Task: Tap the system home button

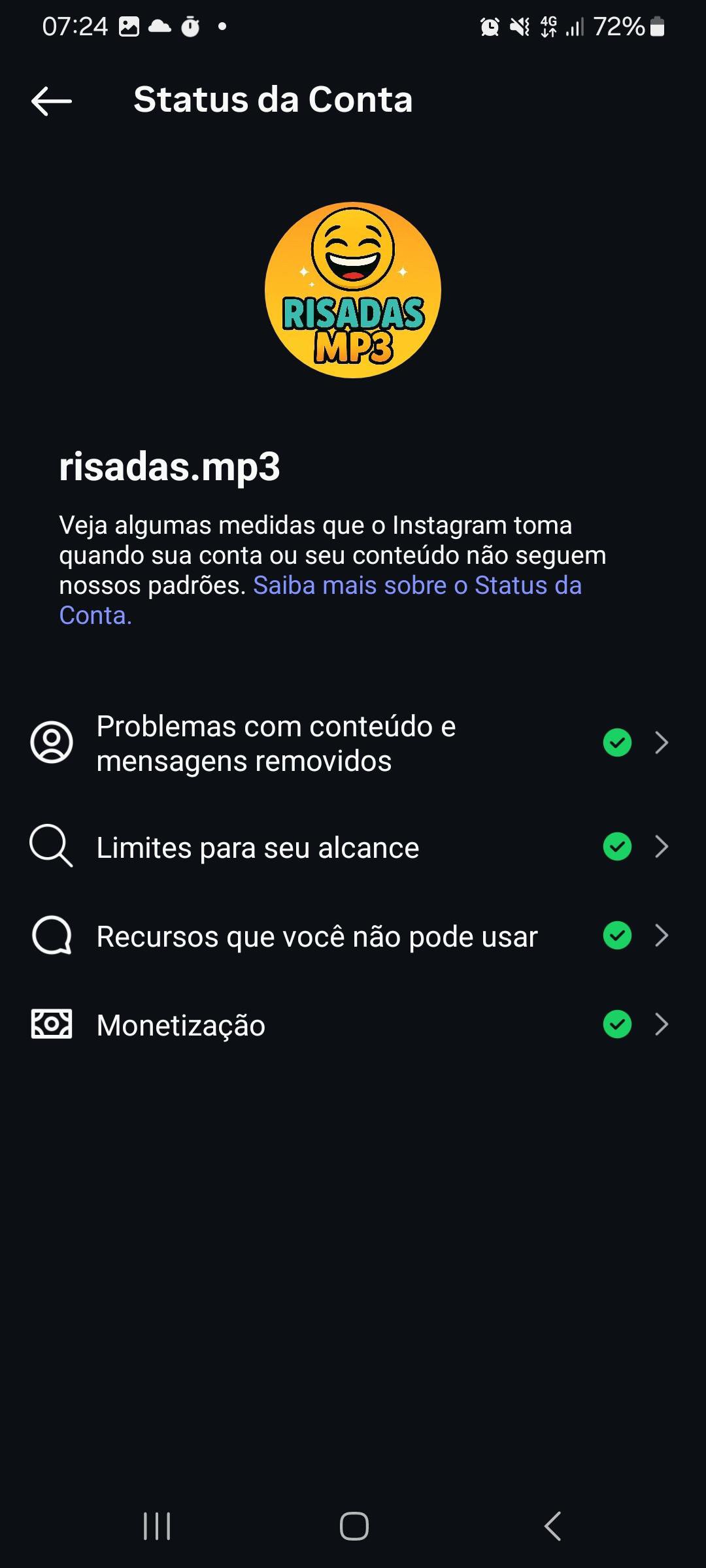Action: (354, 1526)
